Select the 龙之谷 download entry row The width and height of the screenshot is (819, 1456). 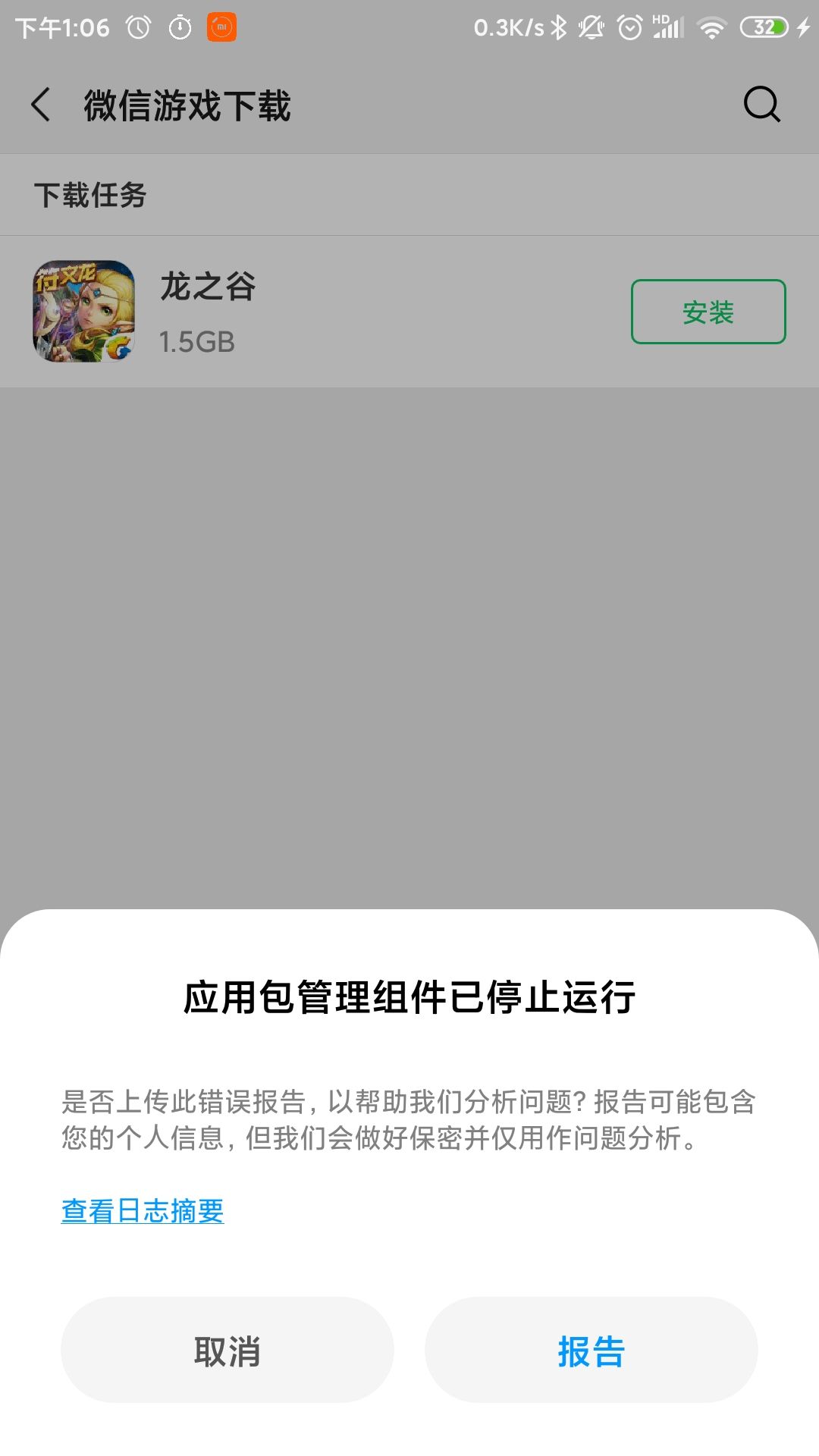[341, 312]
